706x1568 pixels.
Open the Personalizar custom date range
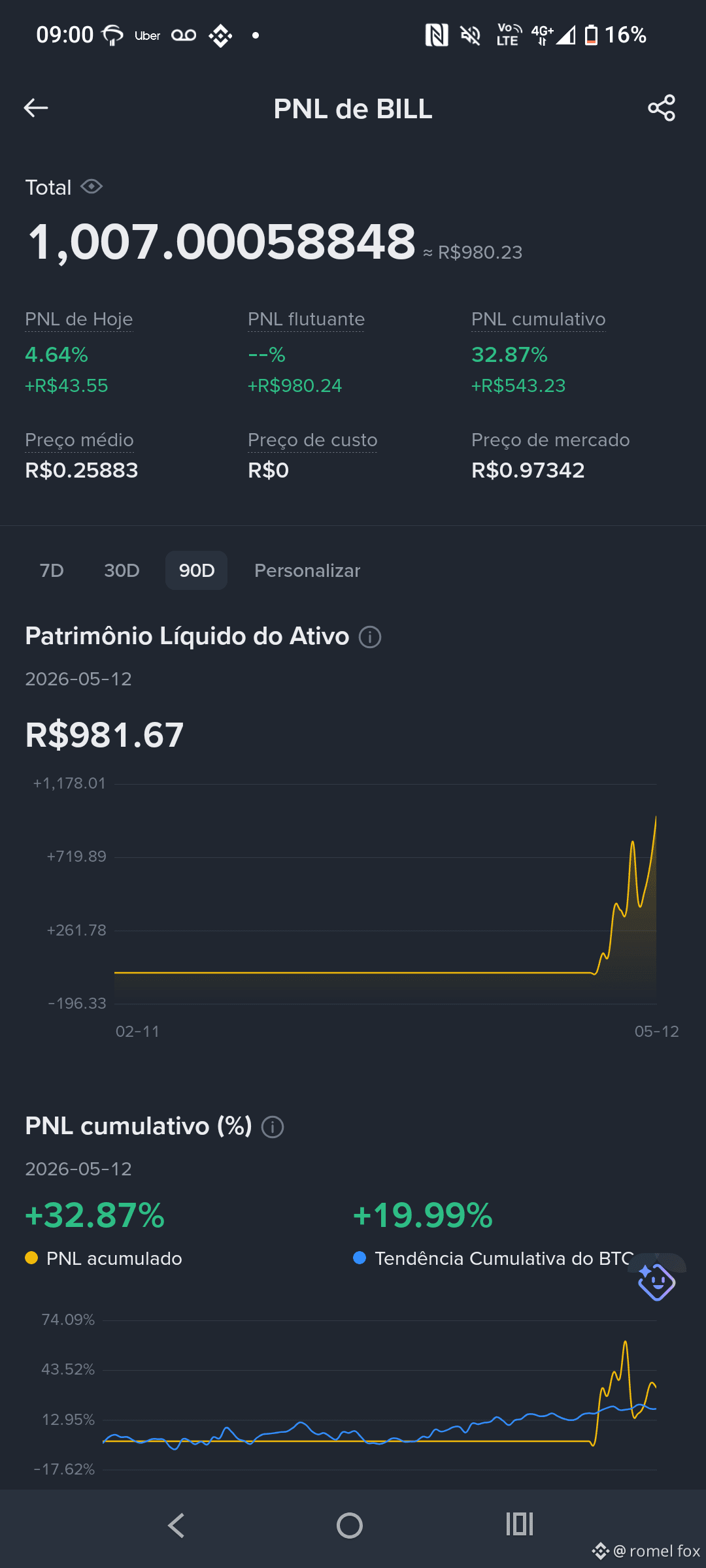pyautogui.click(x=307, y=570)
